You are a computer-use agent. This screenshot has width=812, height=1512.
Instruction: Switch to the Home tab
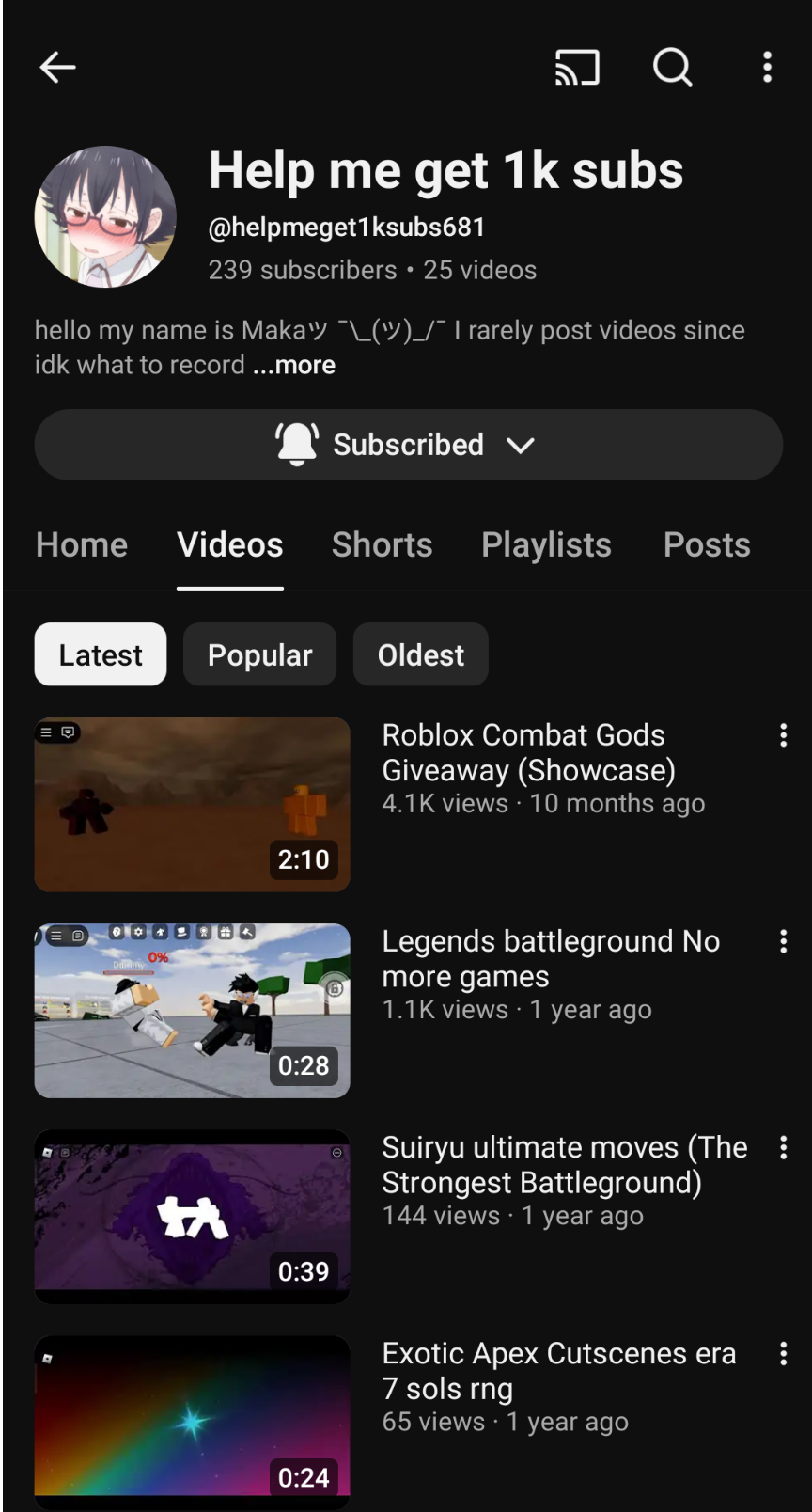(82, 545)
